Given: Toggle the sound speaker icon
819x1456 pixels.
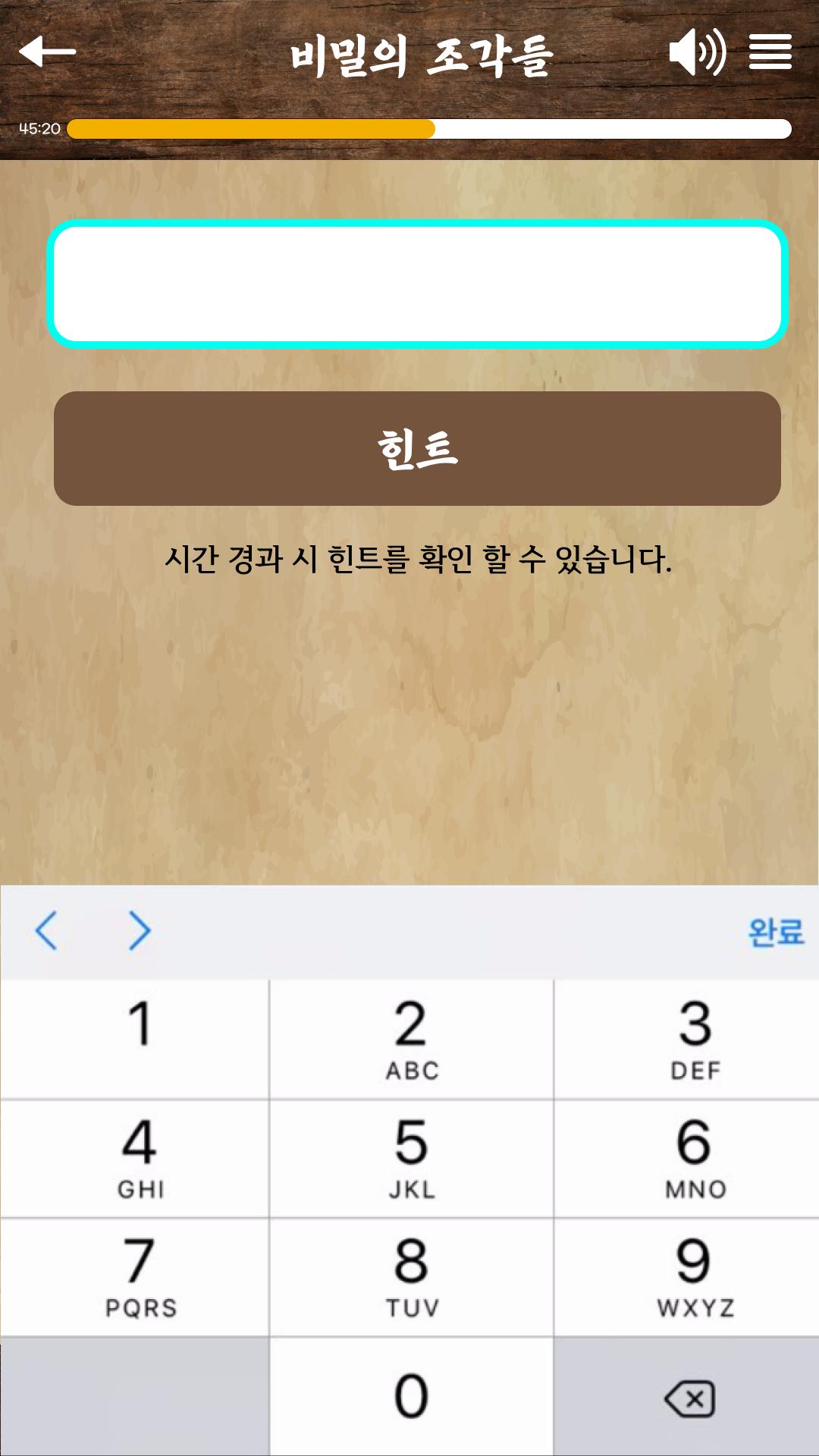Looking at the screenshot, I should tap(698, 52).
